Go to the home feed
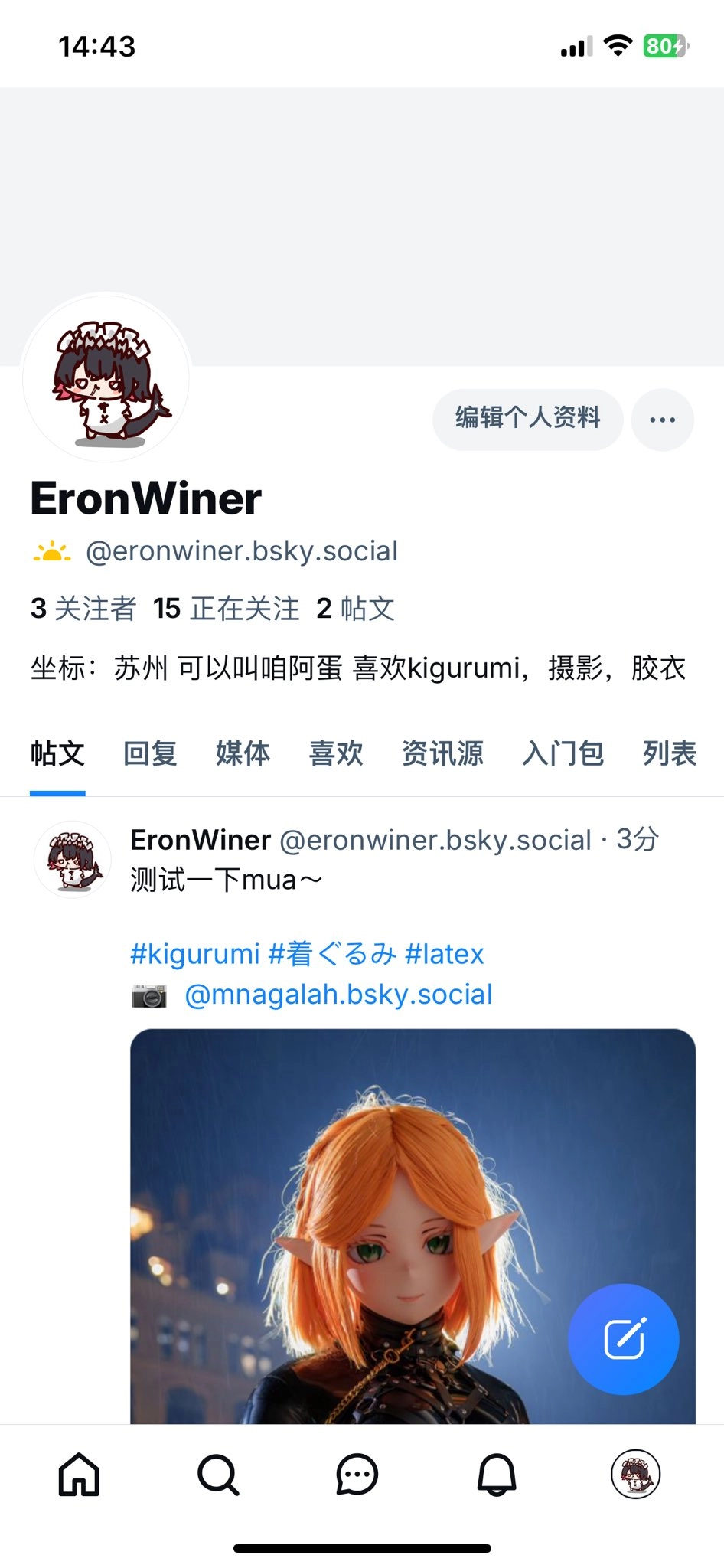 pos(79,1474)
